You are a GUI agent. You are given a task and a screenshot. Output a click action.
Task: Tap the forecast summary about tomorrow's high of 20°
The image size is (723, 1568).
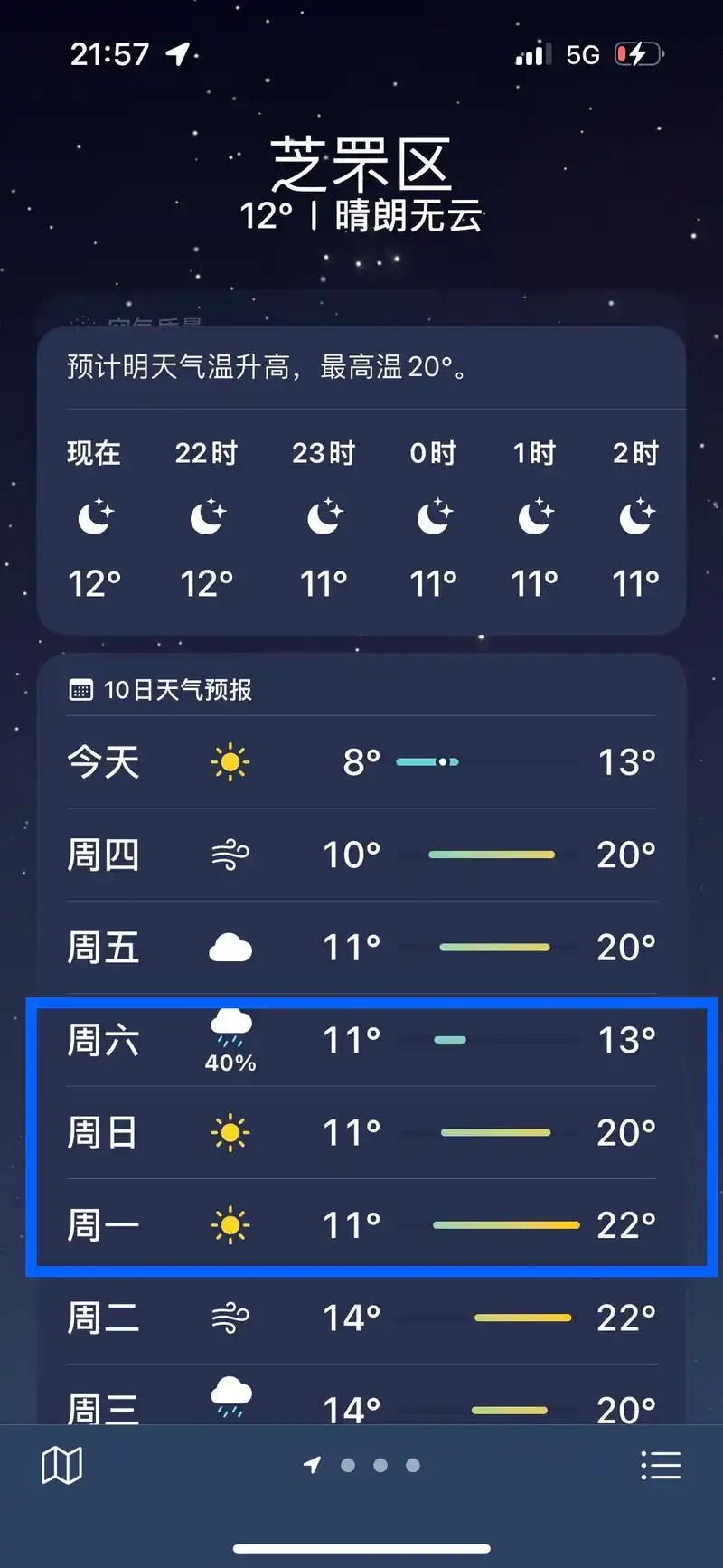point(360,368)
